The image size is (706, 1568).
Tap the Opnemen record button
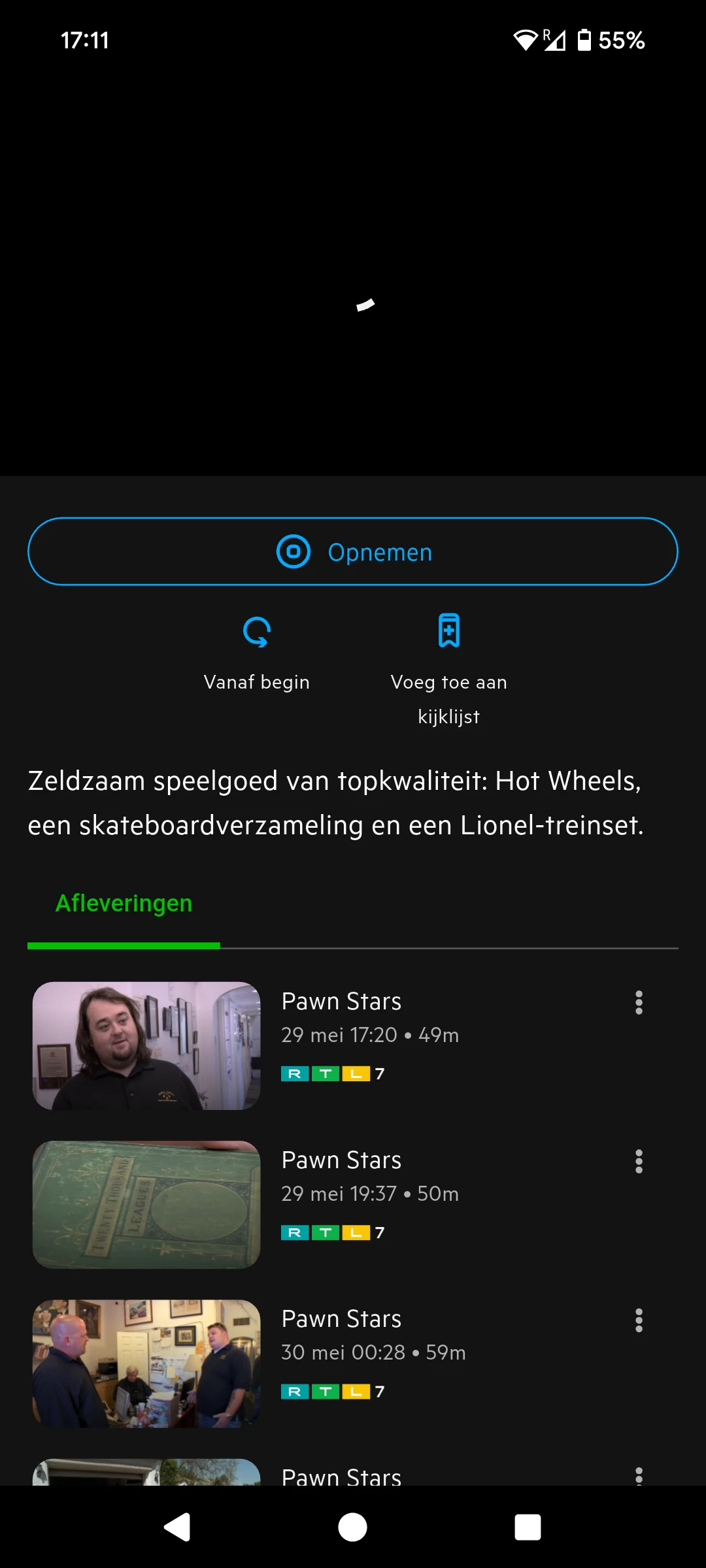tap(353, 552)
